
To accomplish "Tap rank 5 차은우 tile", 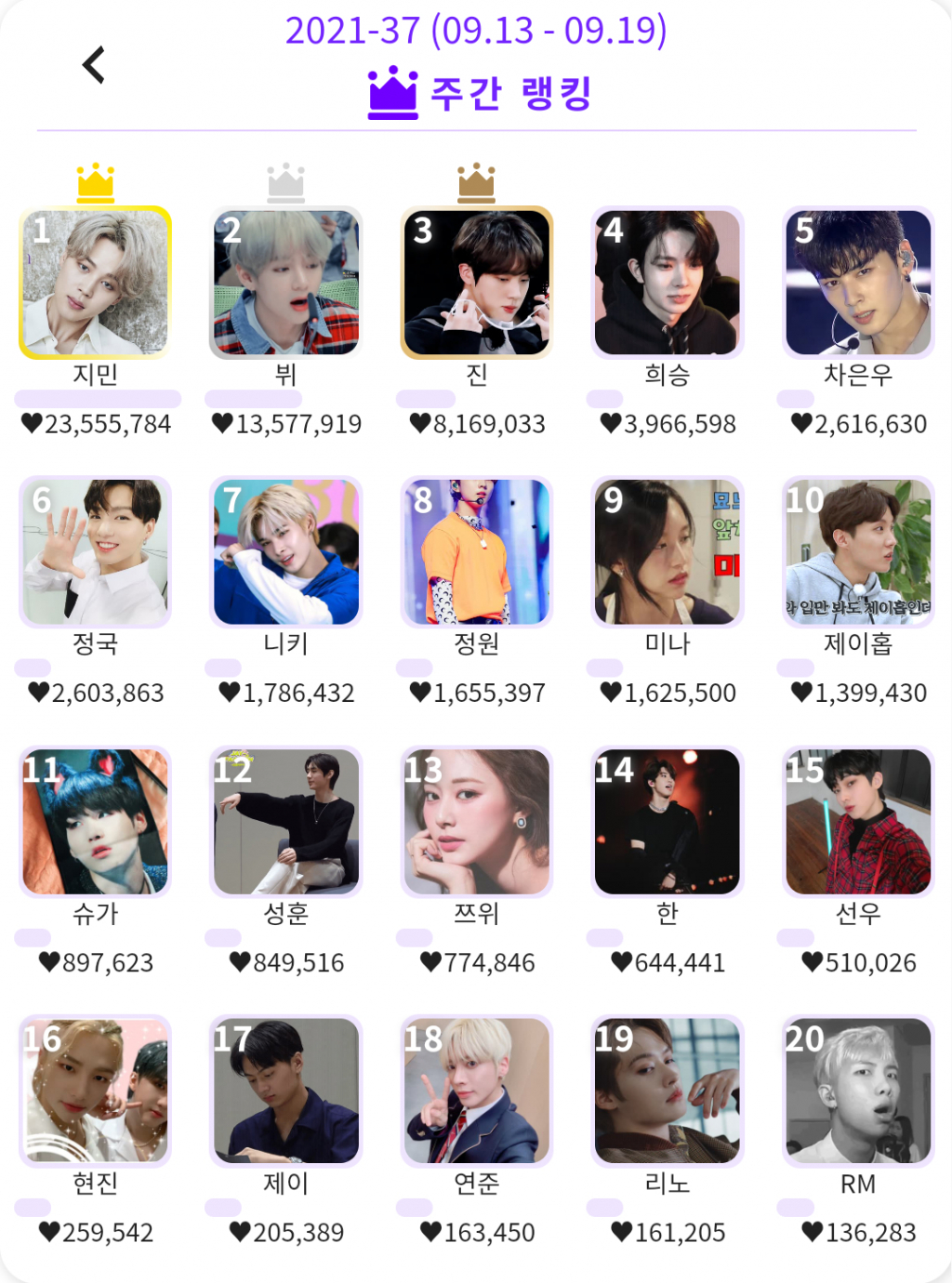I will 857,283.
